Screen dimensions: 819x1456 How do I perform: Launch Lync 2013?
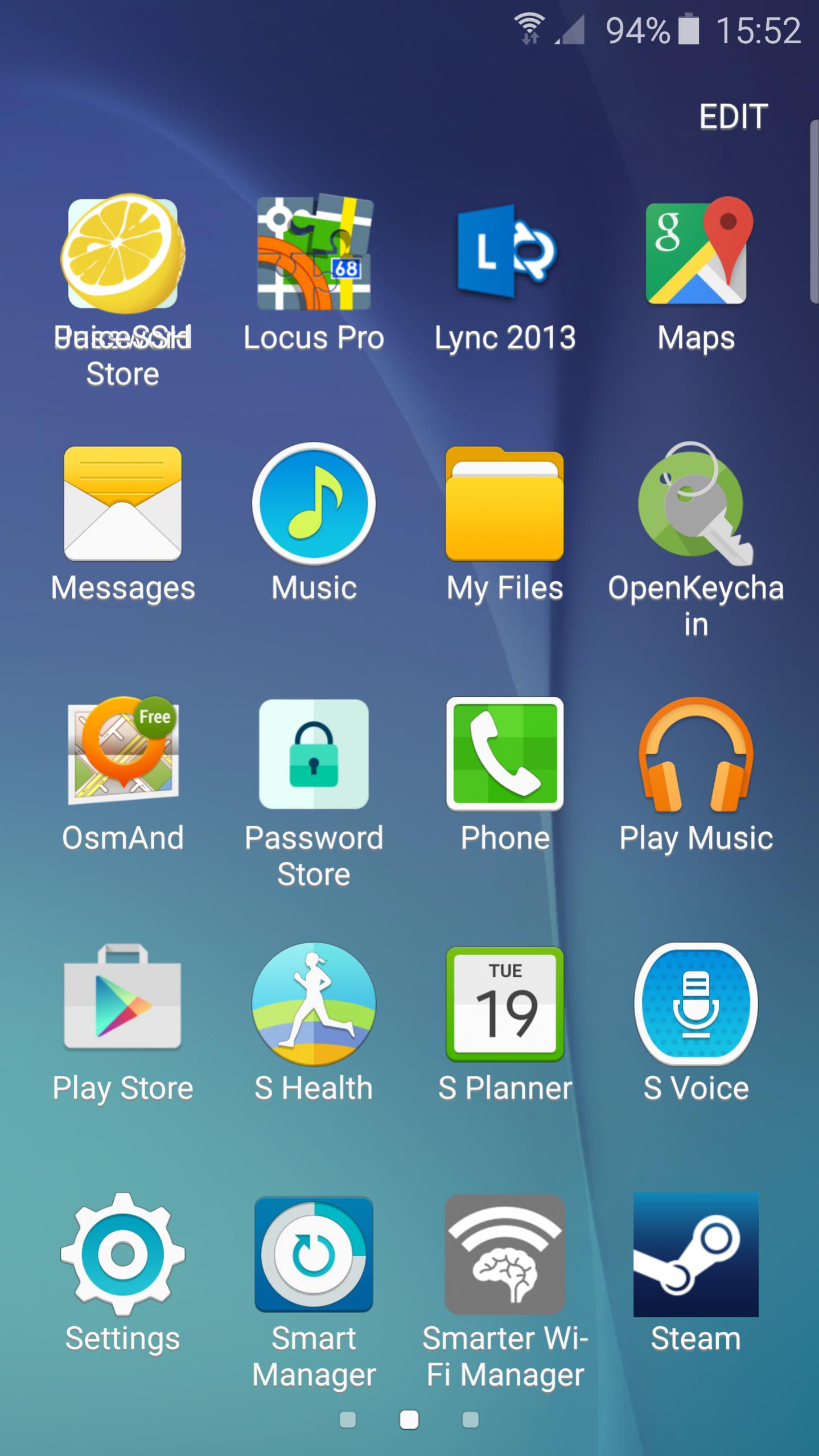(x=505, y=253)
